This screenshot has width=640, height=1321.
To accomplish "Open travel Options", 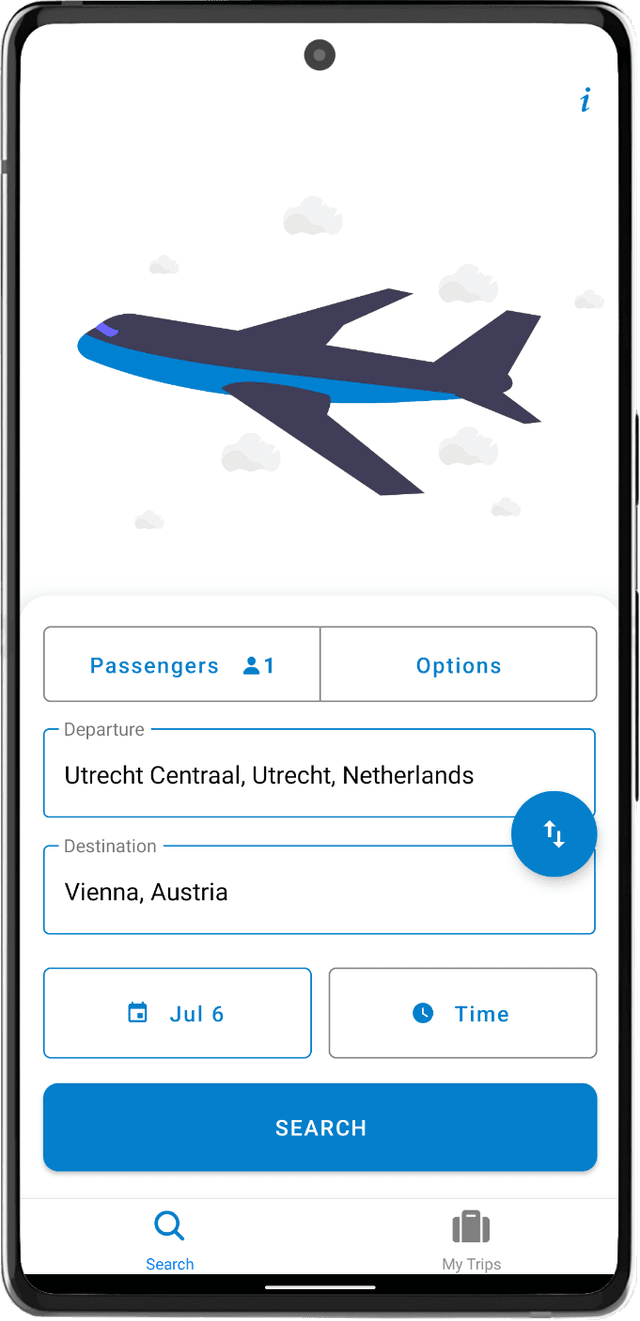I will coord(458,665).
